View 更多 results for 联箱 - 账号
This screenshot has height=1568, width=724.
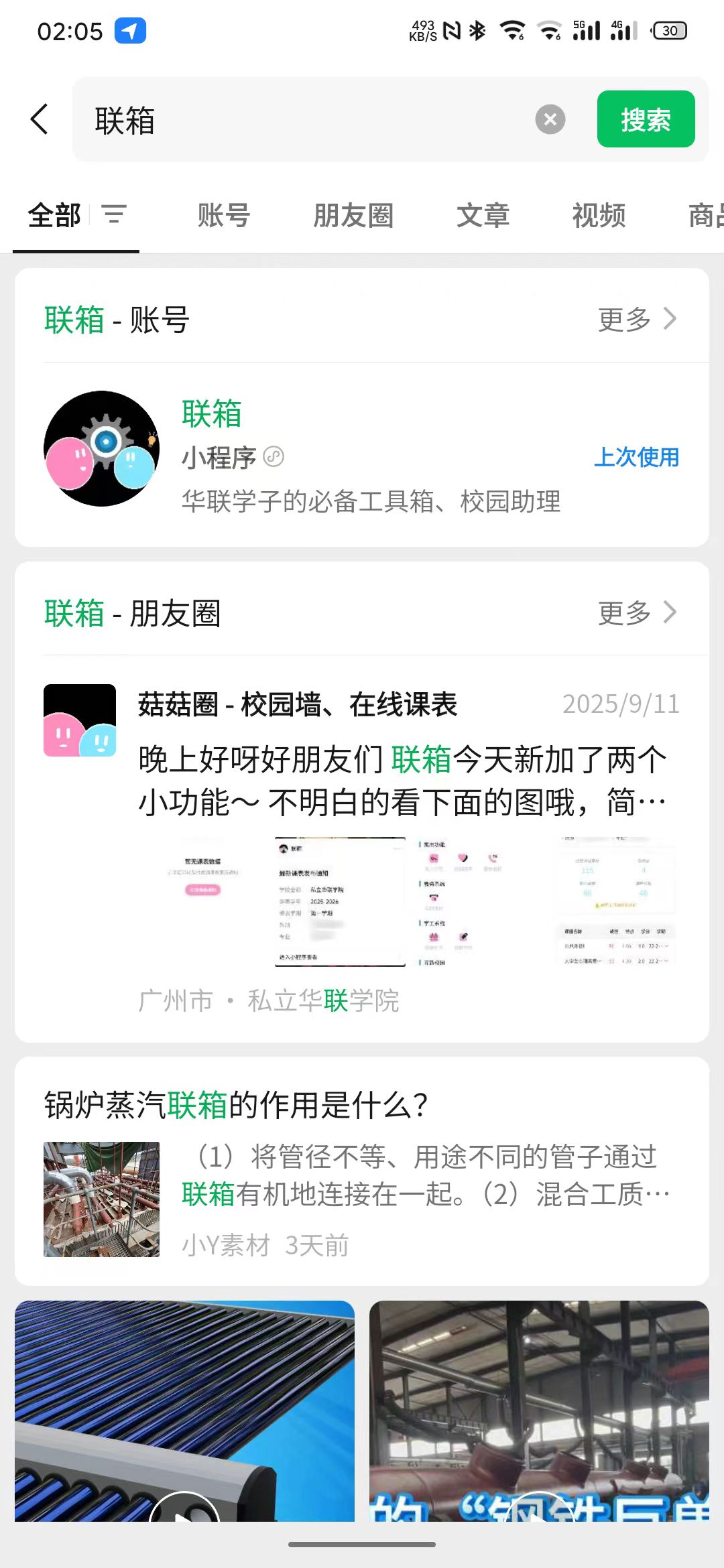tap(637, 319)
